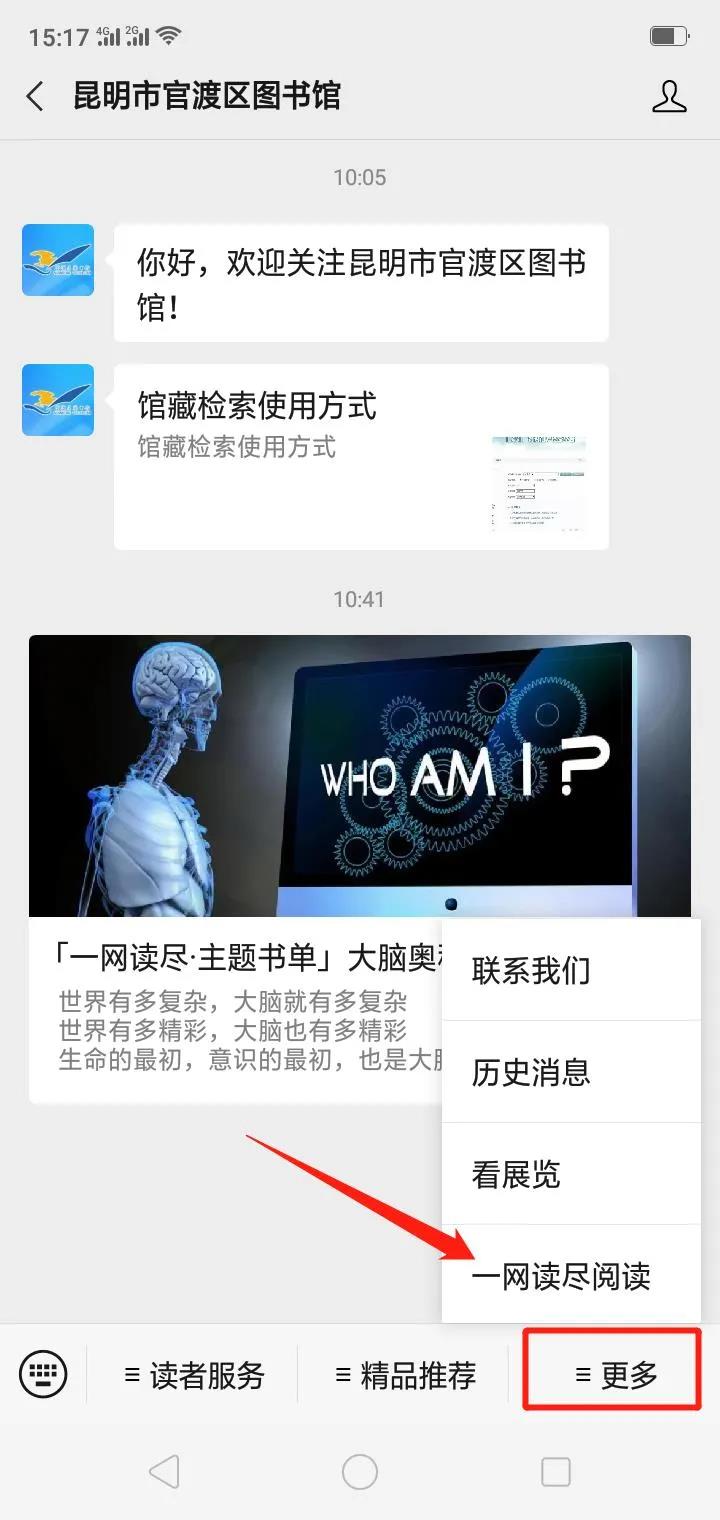This screenshot has height=1520, width=720.
Task: Expand the 精品推荐 menu
Action: (405, 1375)
